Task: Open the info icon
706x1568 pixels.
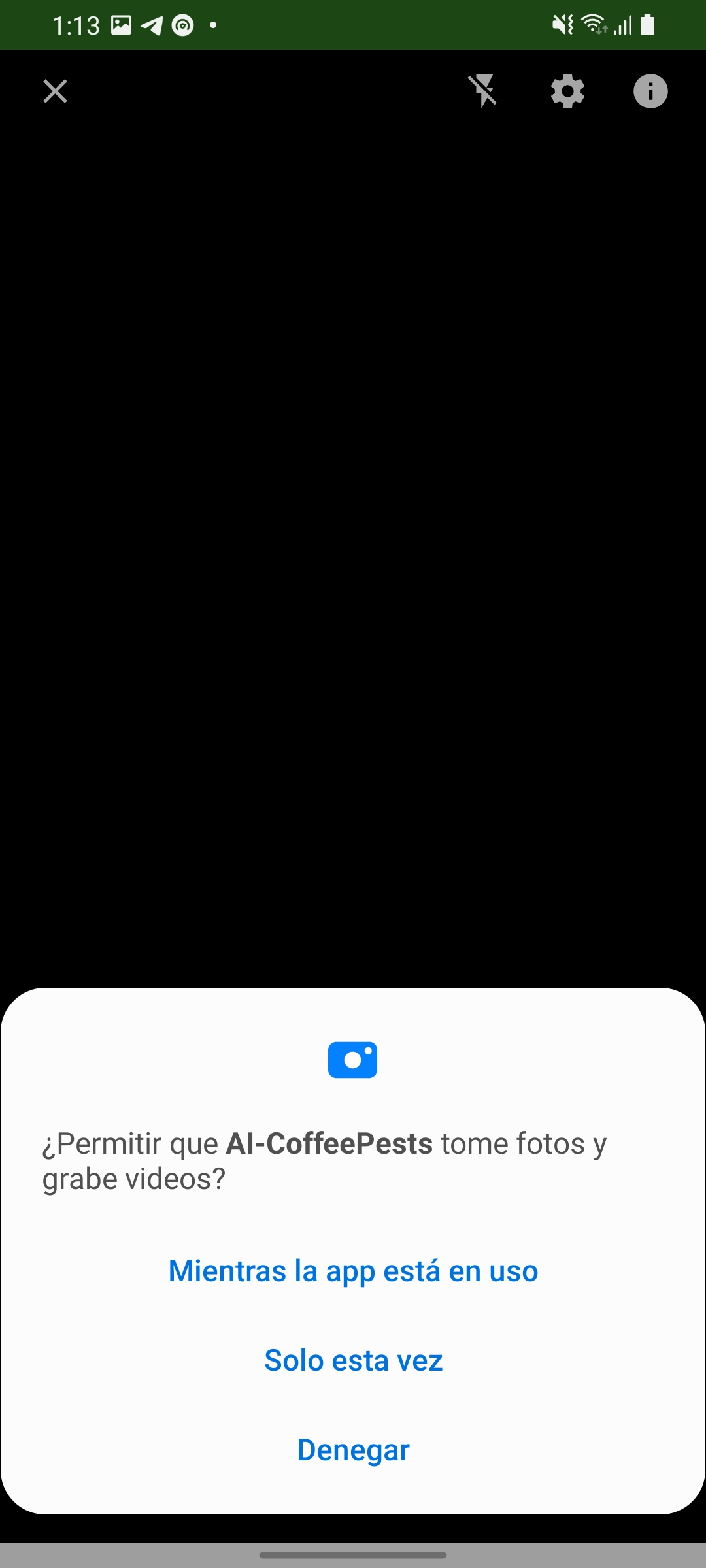Action: pos(650,91)
